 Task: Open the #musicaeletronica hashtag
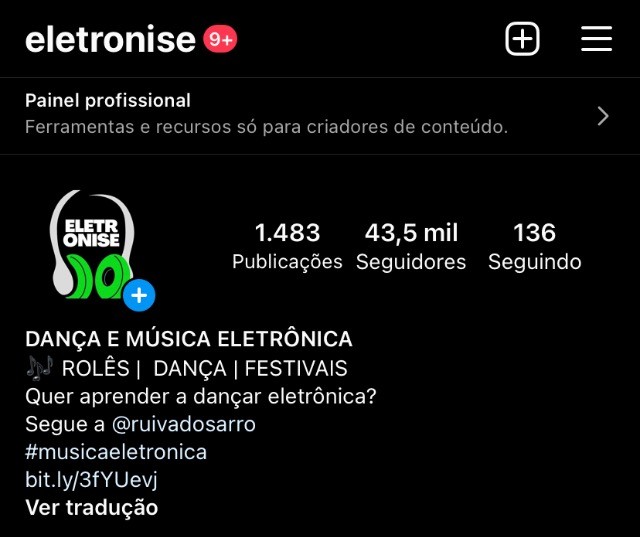[116, 451]
